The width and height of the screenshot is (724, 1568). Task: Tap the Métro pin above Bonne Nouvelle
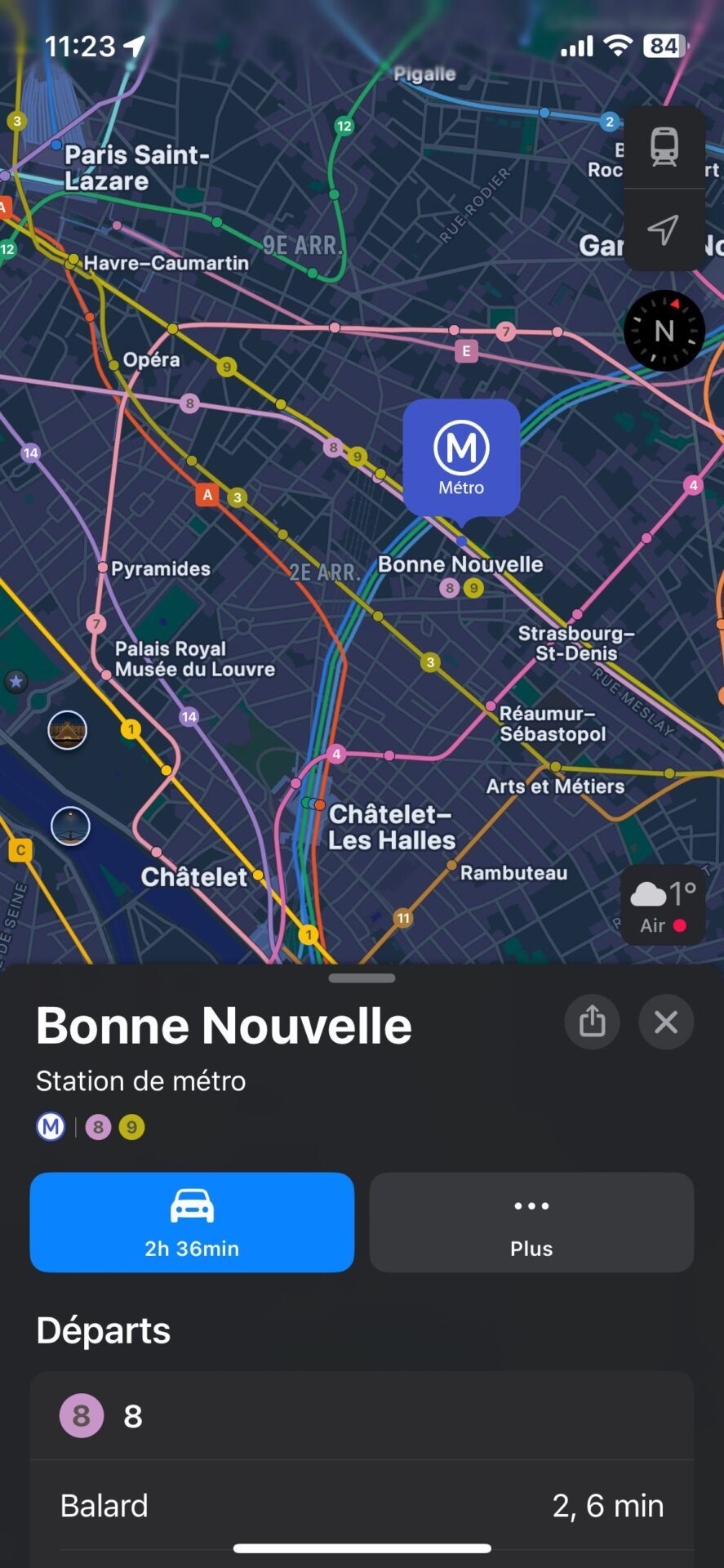462,459
